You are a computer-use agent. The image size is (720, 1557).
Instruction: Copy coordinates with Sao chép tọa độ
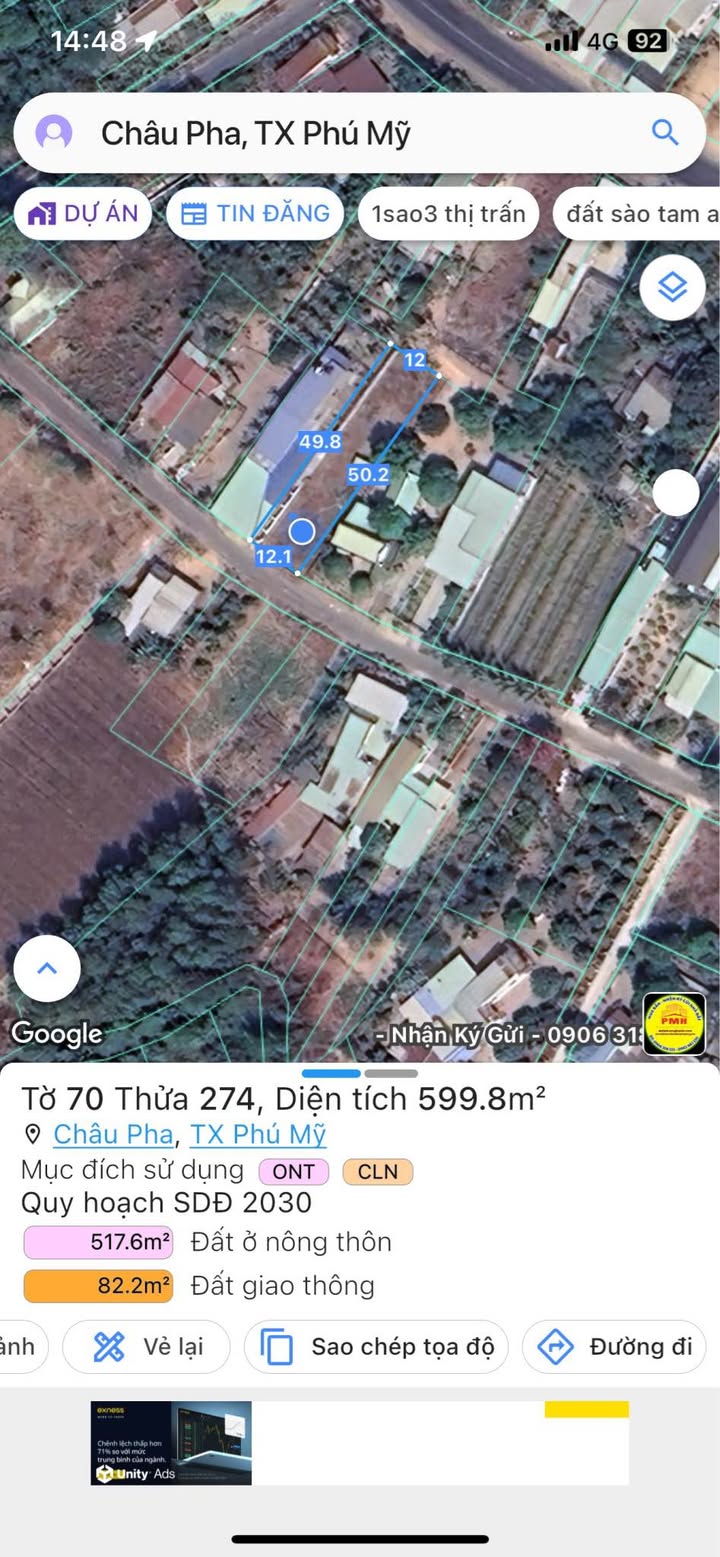point(377,1347)
